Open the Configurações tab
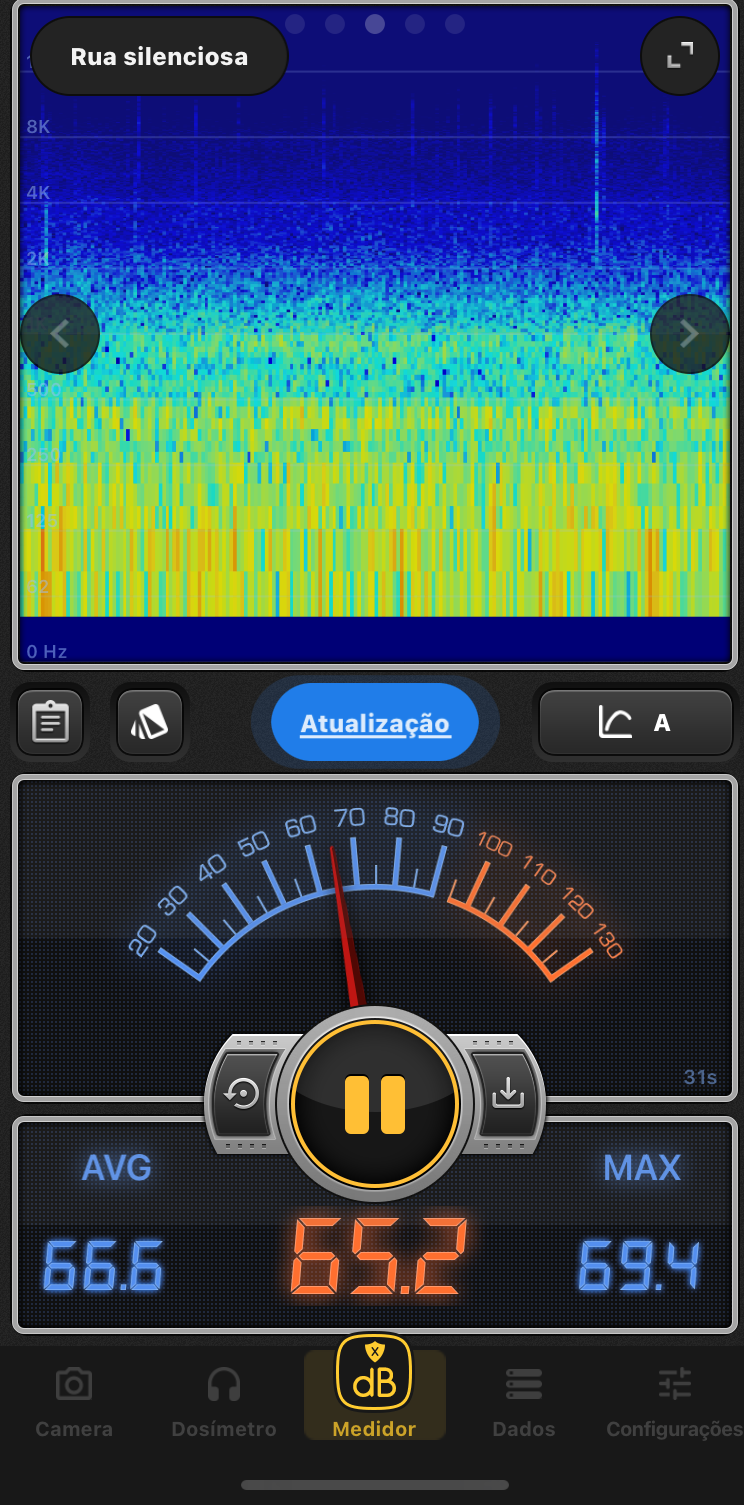This screenshot has height=1505, width=744. (x=674, y=1403)
